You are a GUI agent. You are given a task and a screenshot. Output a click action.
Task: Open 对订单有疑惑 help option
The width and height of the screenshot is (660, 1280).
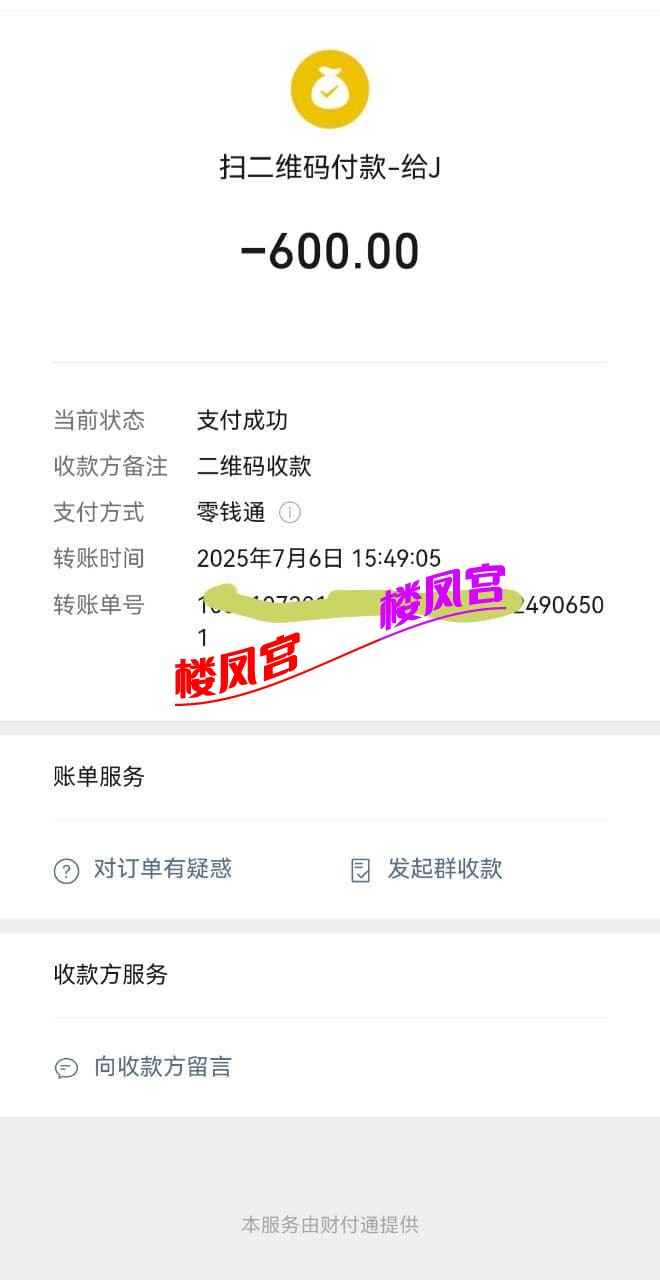pyautogui.click(x=143, y=869)
